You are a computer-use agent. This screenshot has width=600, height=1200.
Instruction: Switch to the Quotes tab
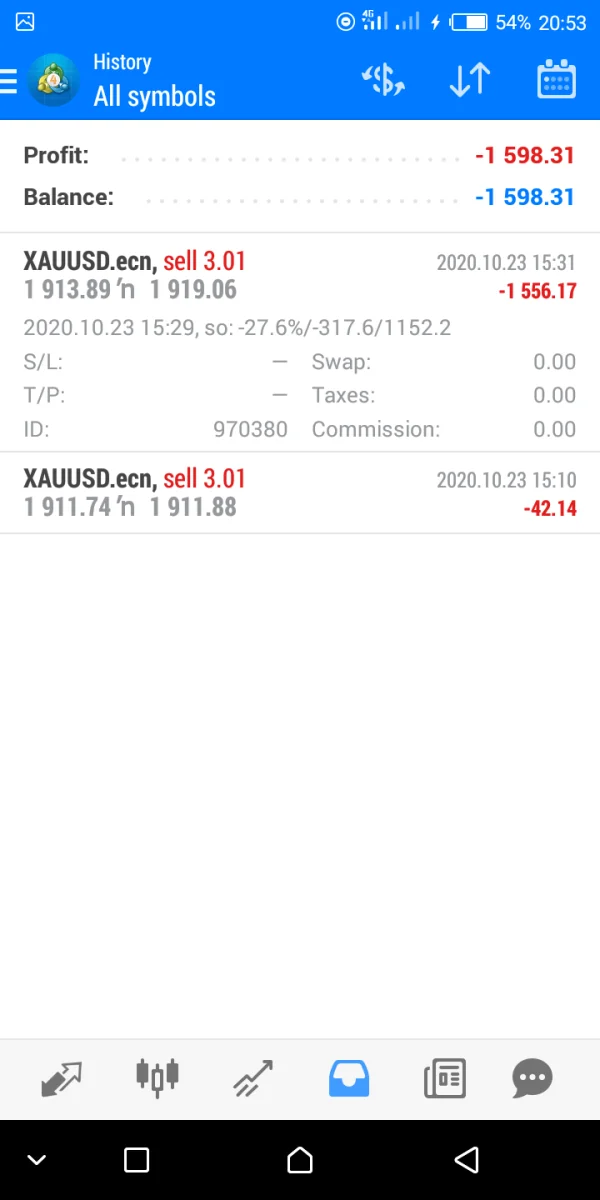click(61, 1079)
